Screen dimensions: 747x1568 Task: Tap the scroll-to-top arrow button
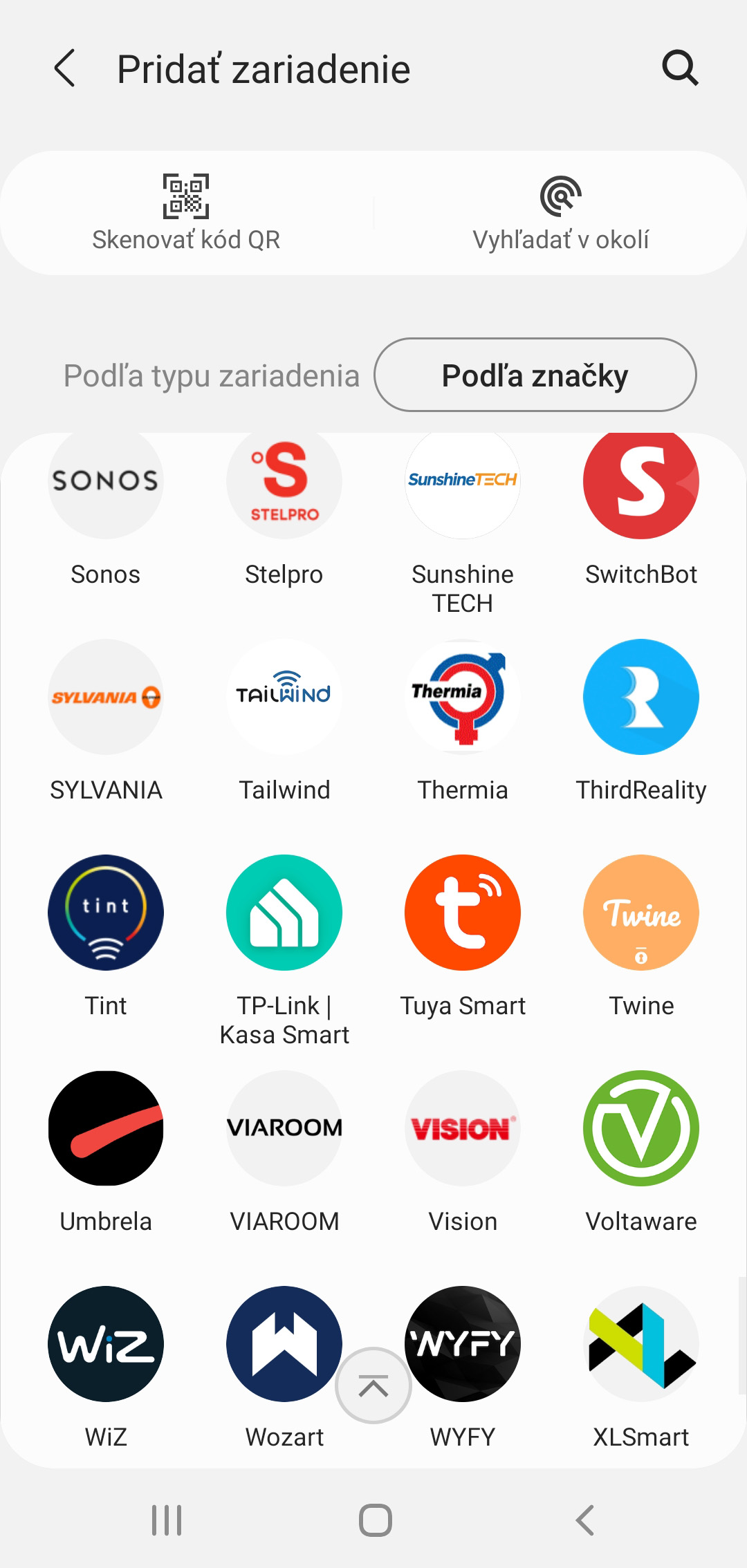click(373, 1385)
